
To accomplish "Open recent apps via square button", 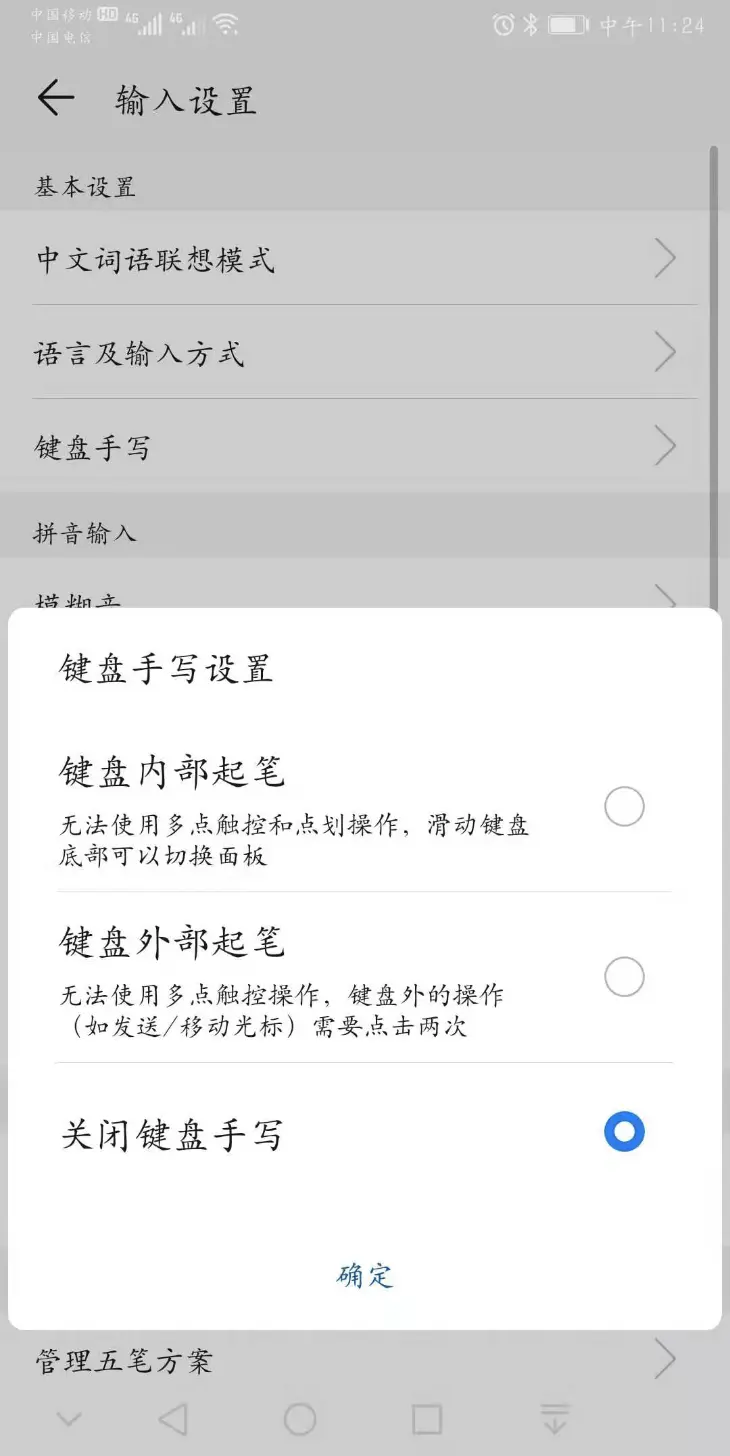I will (x=427, y=1418).
